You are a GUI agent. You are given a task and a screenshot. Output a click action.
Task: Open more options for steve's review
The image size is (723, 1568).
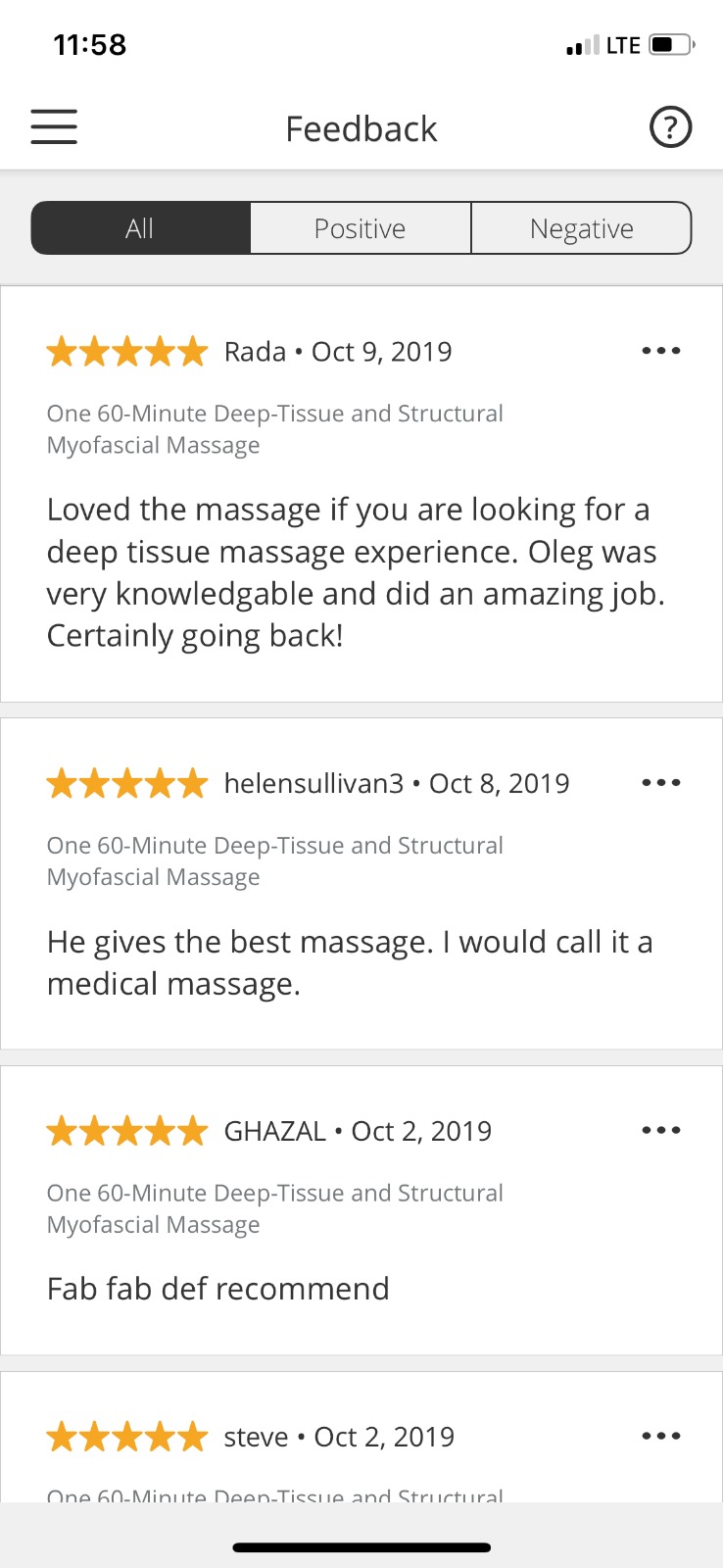[661, 1436]
